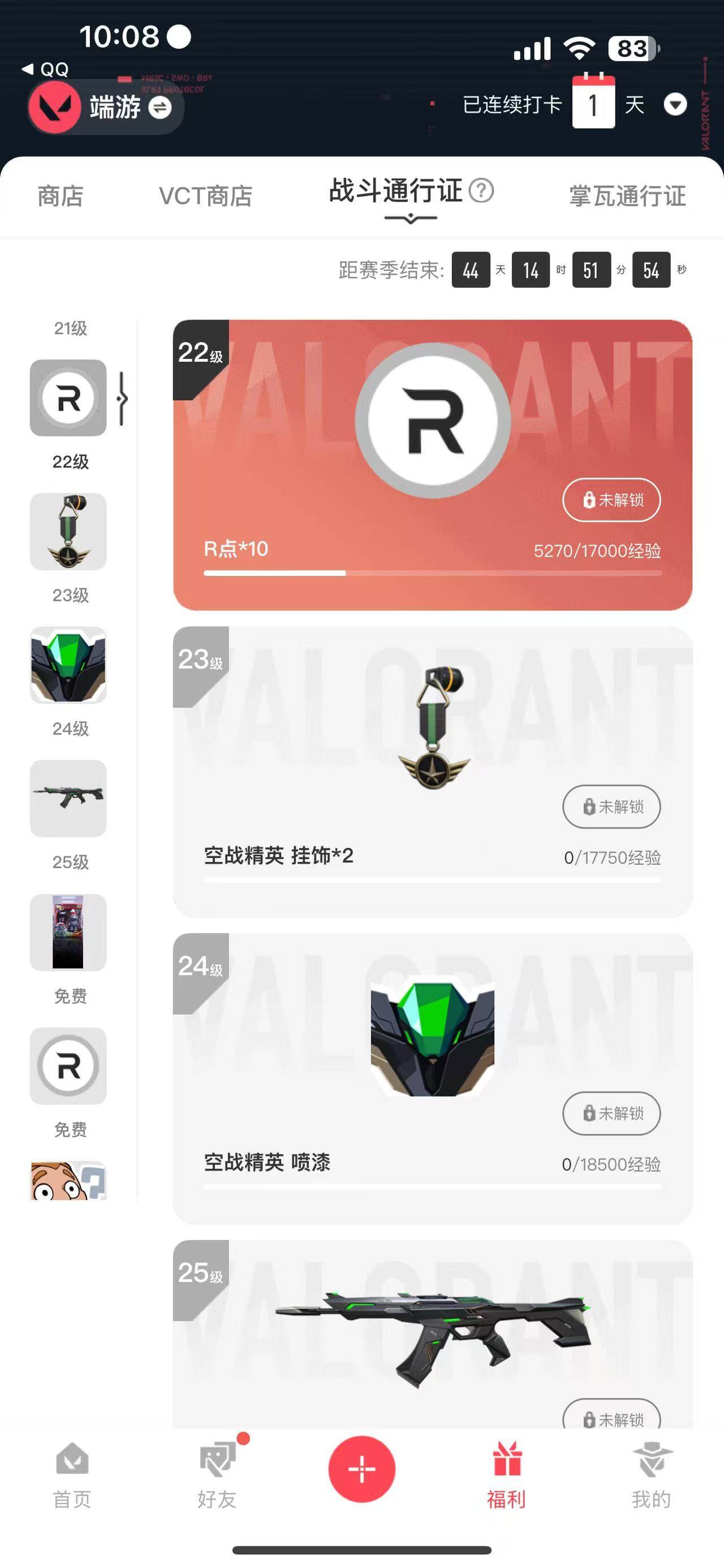Open the 好友 tab
Screen dimensions: 724x1568
click(217, 1475)
